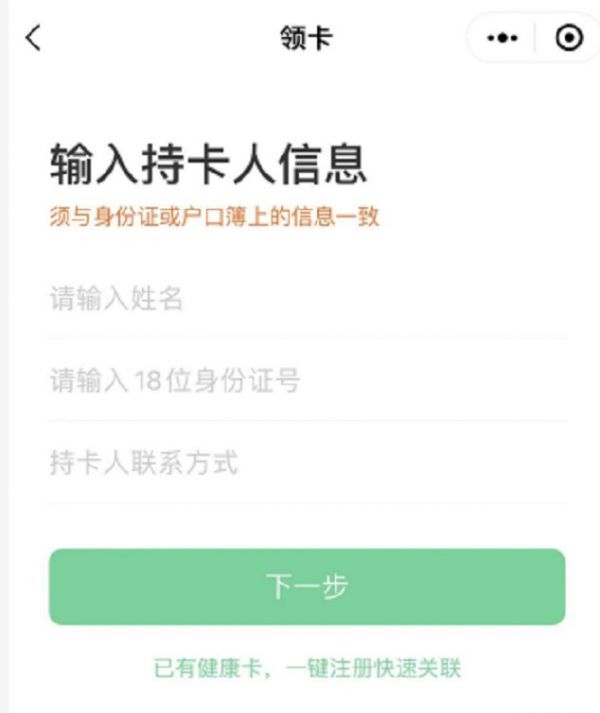Open 已有健康卡，一键注册快速关联 link

point(306,667)
